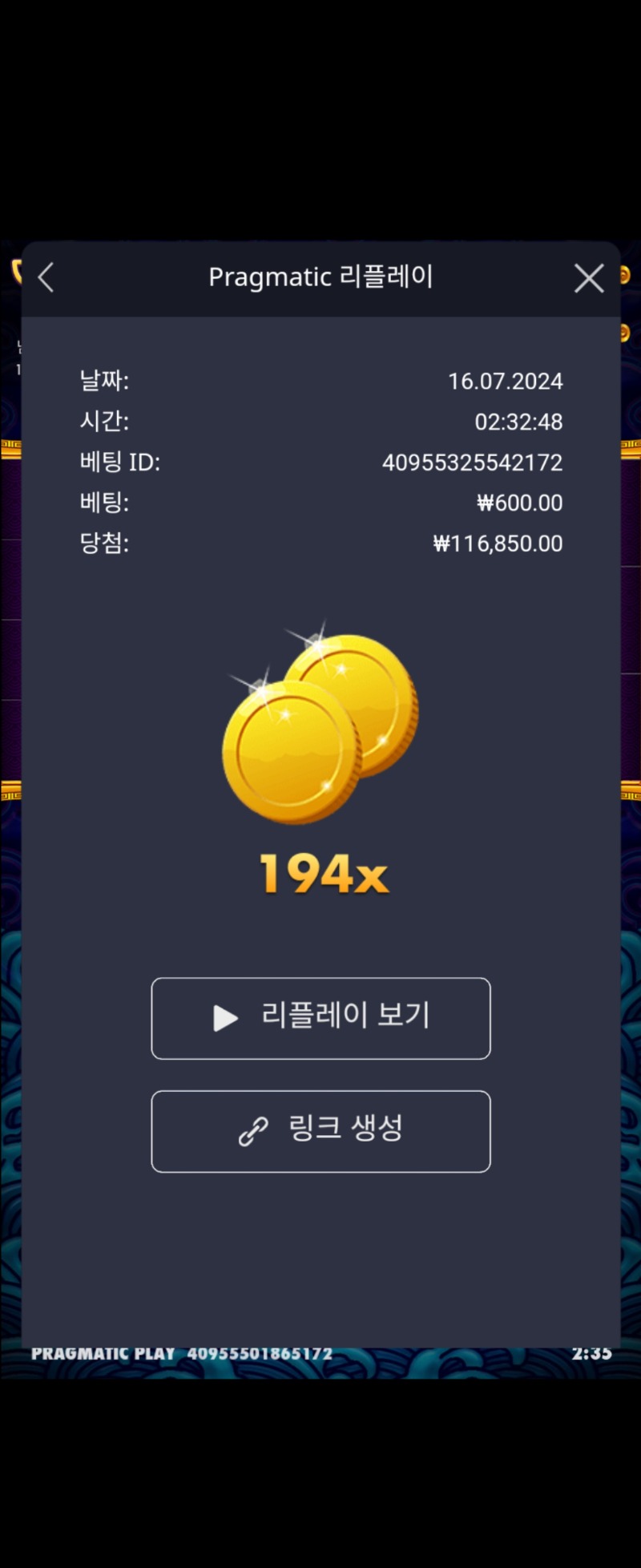Tap the 리플레이 보기 button
641x1568 pixels.
tap(320, 1018)
